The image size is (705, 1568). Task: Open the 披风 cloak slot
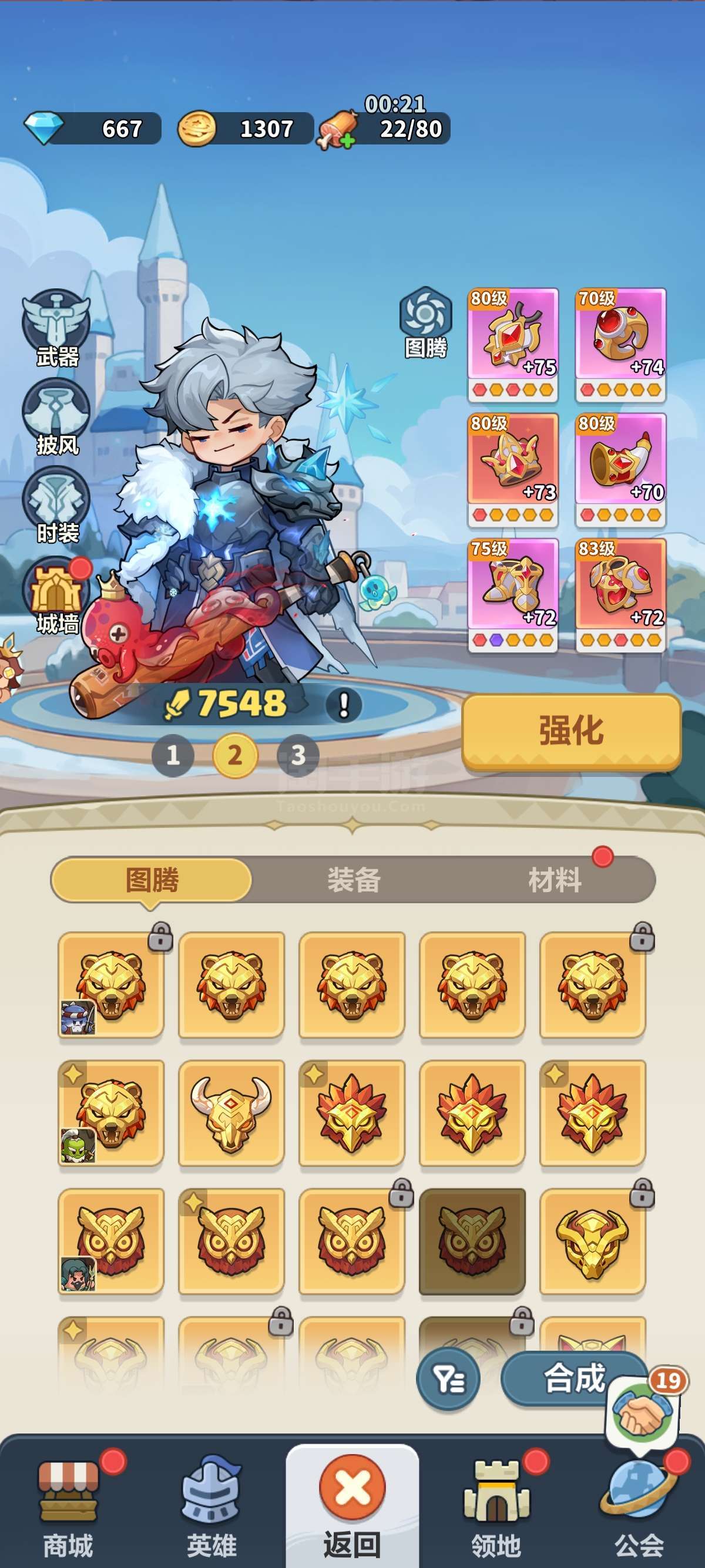56,418
